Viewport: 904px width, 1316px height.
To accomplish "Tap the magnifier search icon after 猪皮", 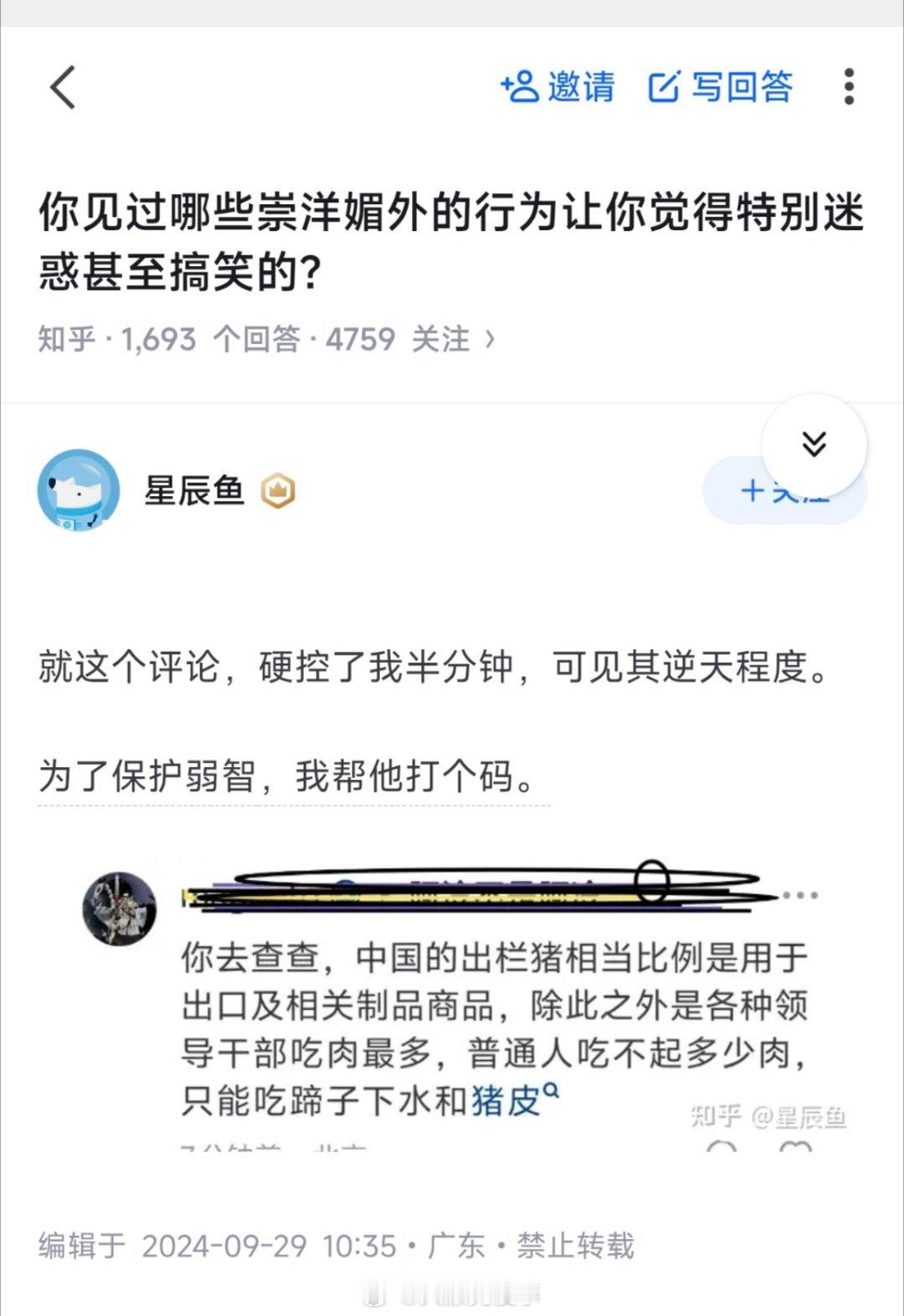I will coord(551,1093).
